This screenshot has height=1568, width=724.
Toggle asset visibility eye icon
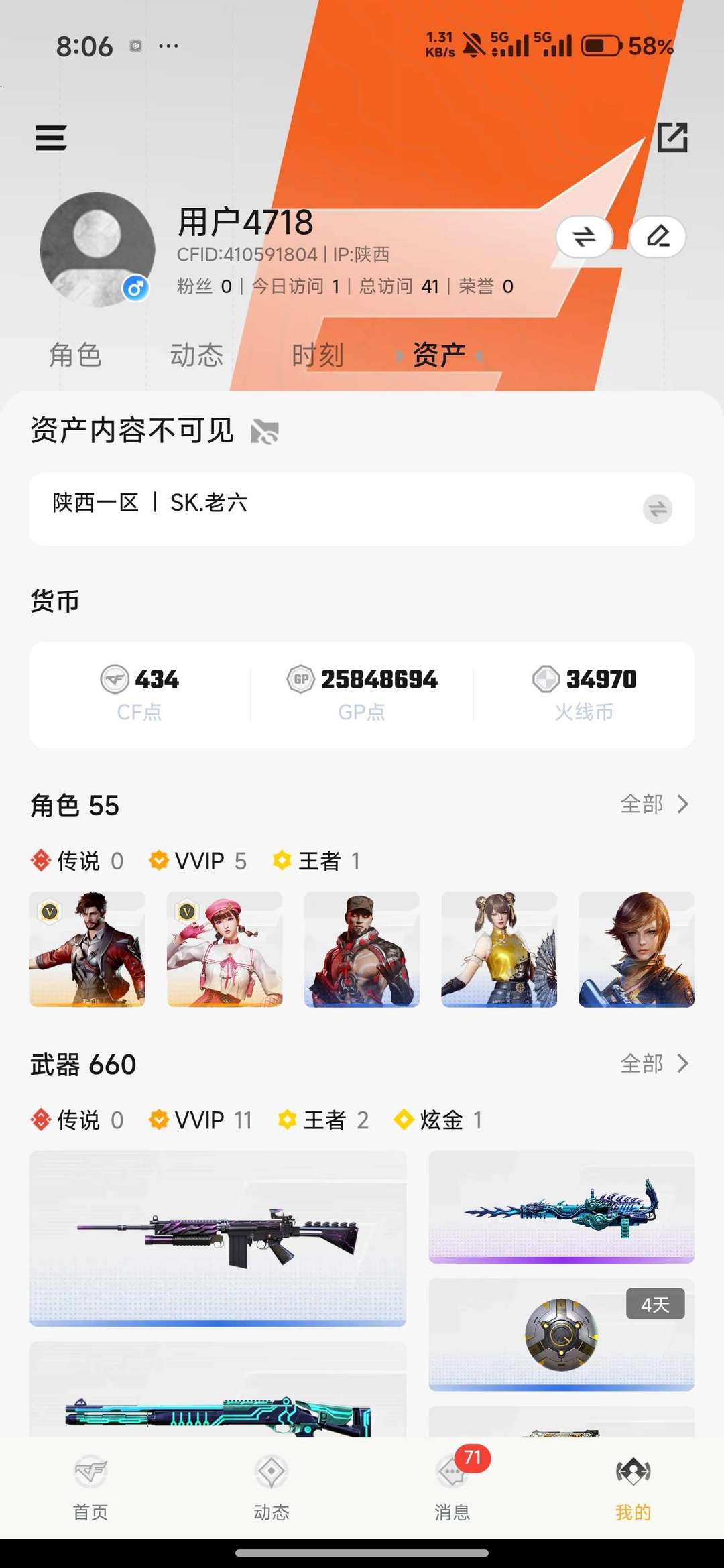(x=265, y=432)
